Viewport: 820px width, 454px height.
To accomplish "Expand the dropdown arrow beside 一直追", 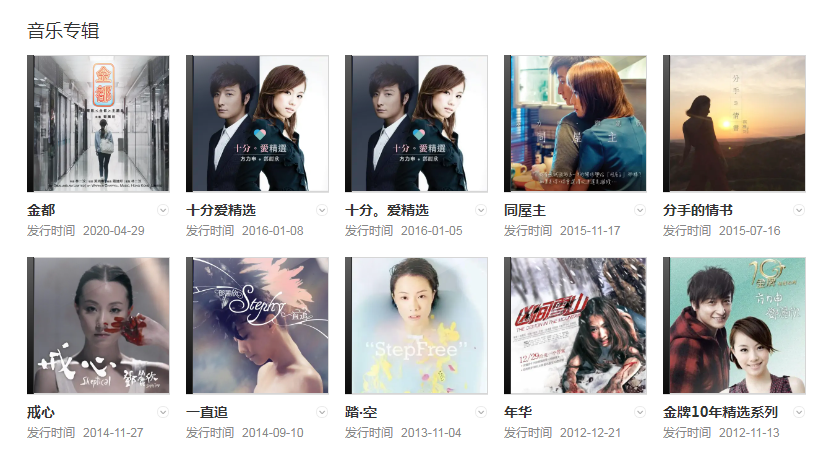I will [322, 412].
